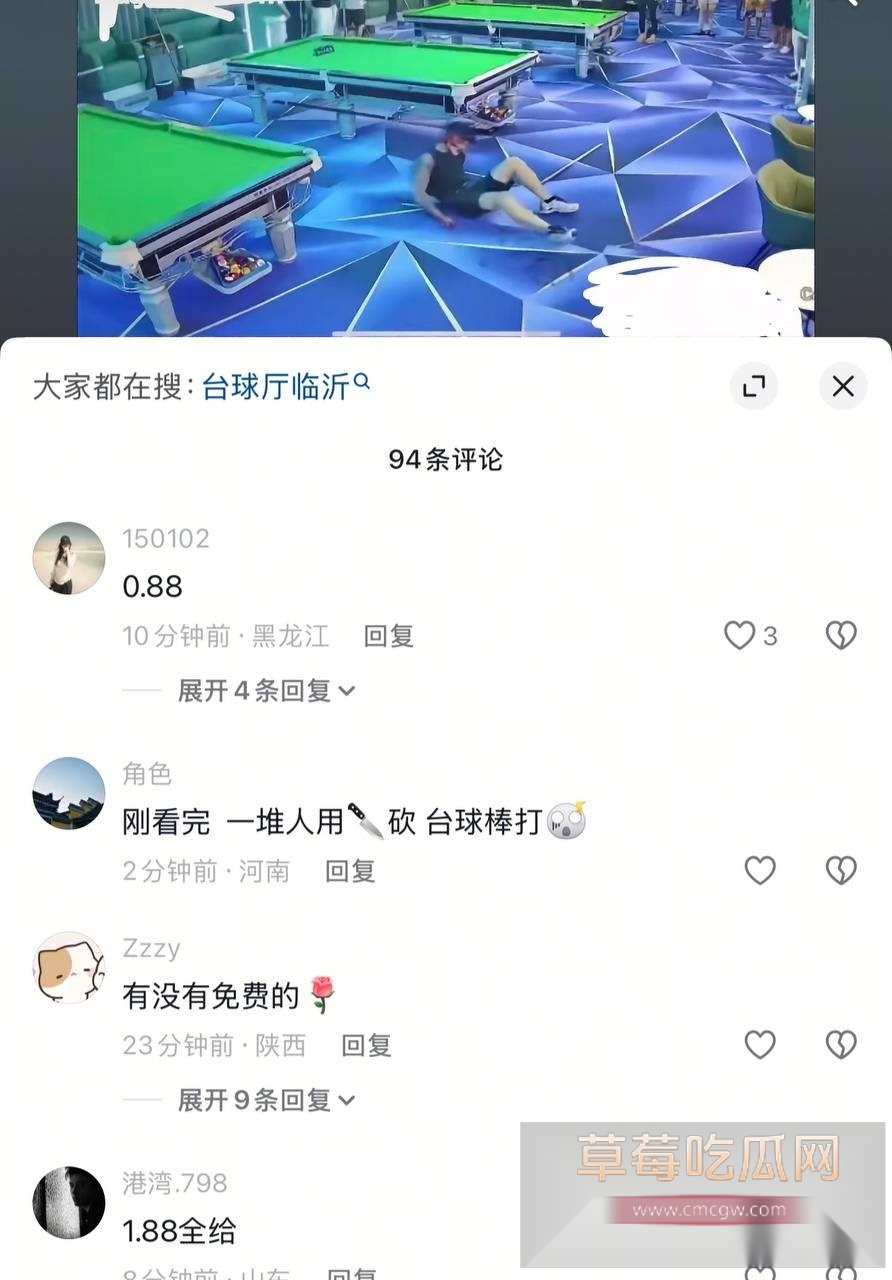Expand comments to full screen

point(754,386)
